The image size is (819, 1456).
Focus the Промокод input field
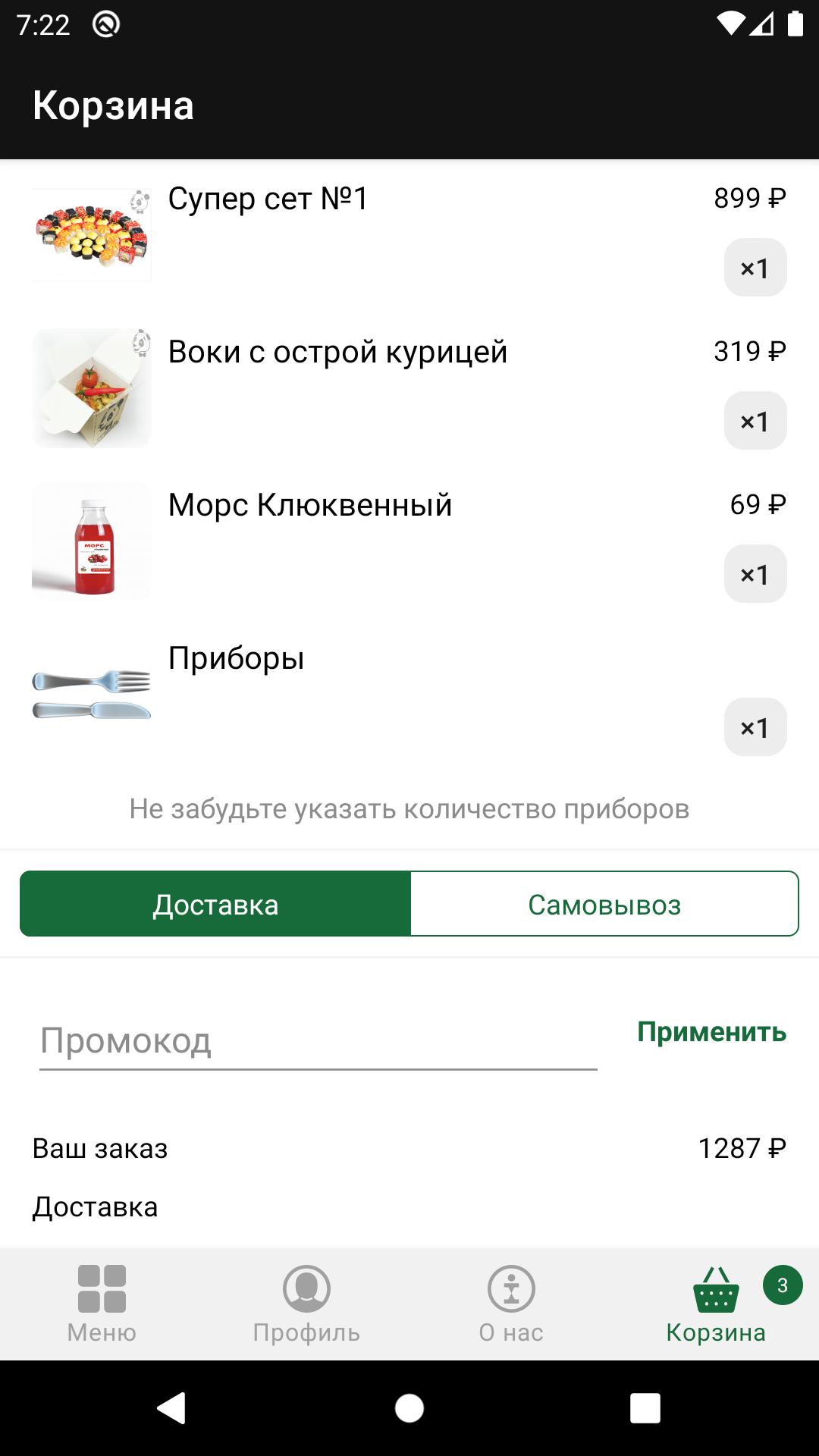coord(318,1041)
